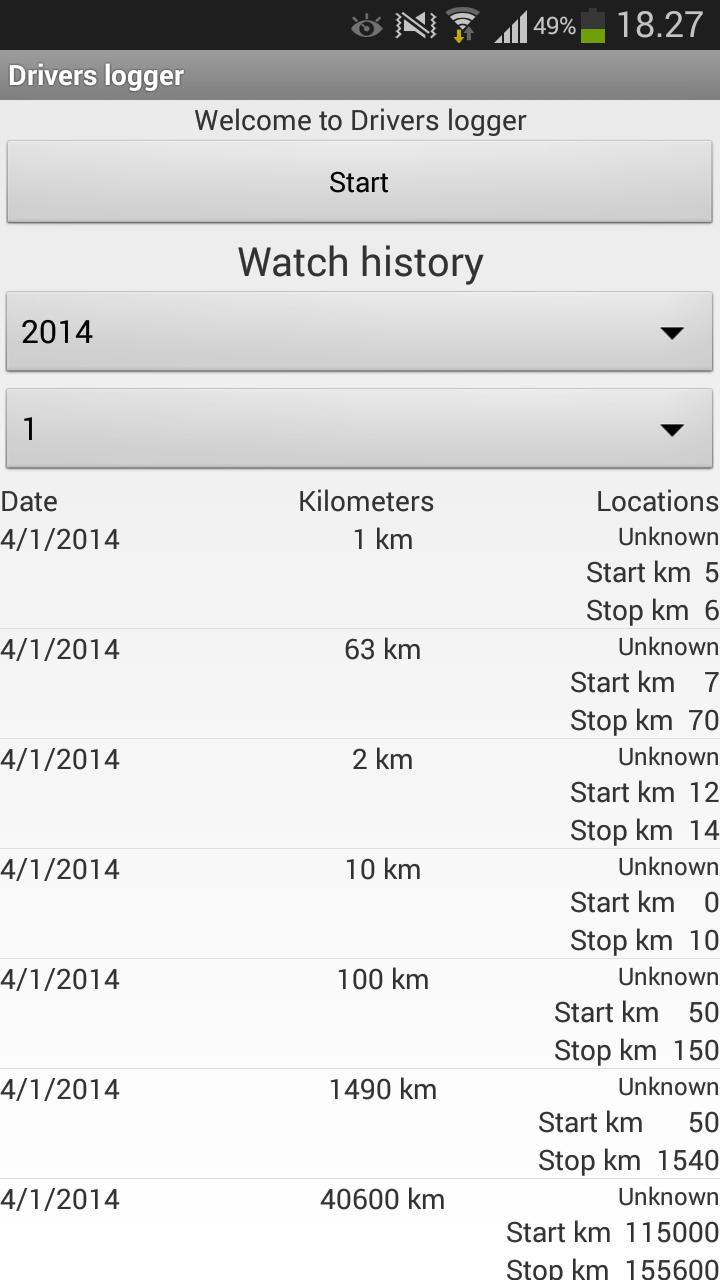Expand the month dropdown showing 1
The width and height of the screenshot is (720, 1280).
click(359, 429)
